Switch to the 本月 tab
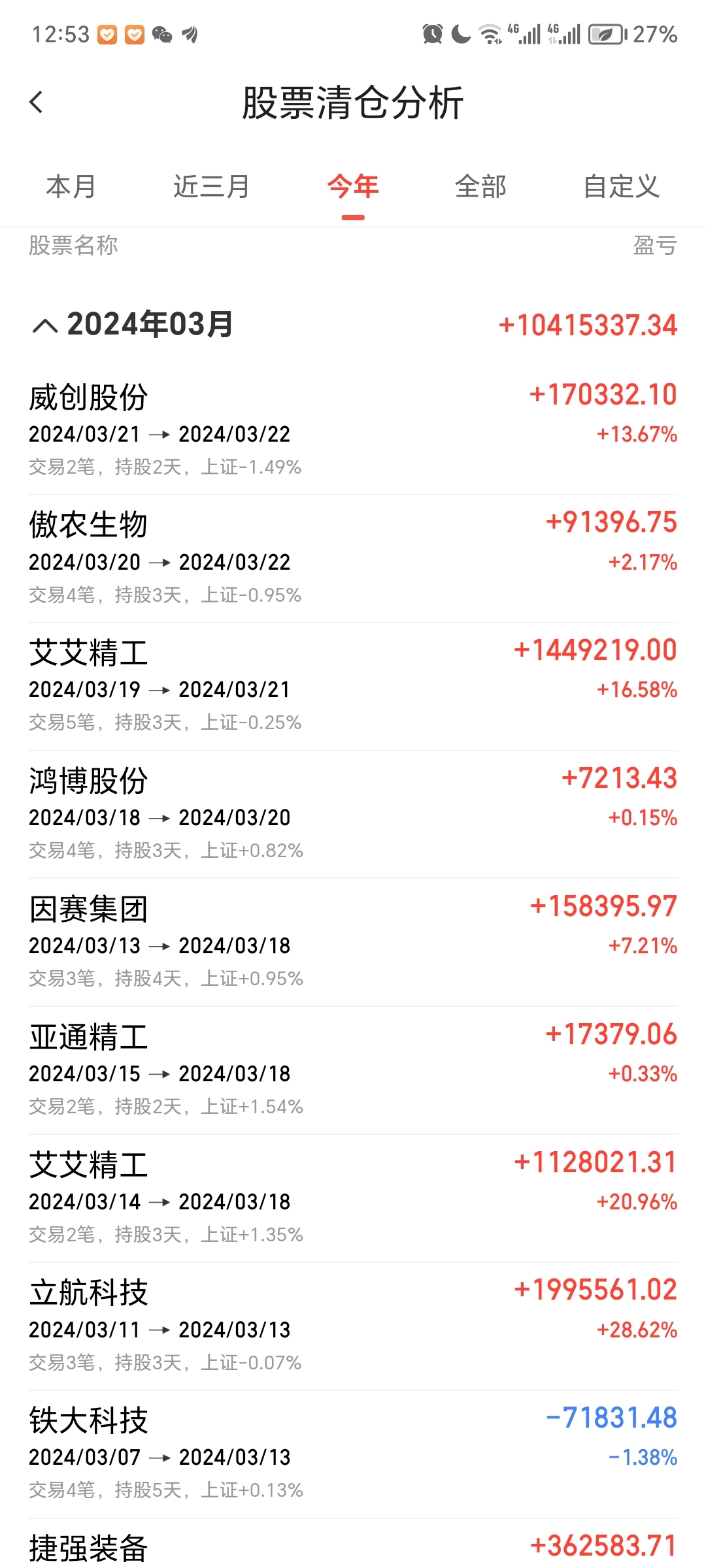The height and width of the screenshot is (1568, 706). (71, 186)
